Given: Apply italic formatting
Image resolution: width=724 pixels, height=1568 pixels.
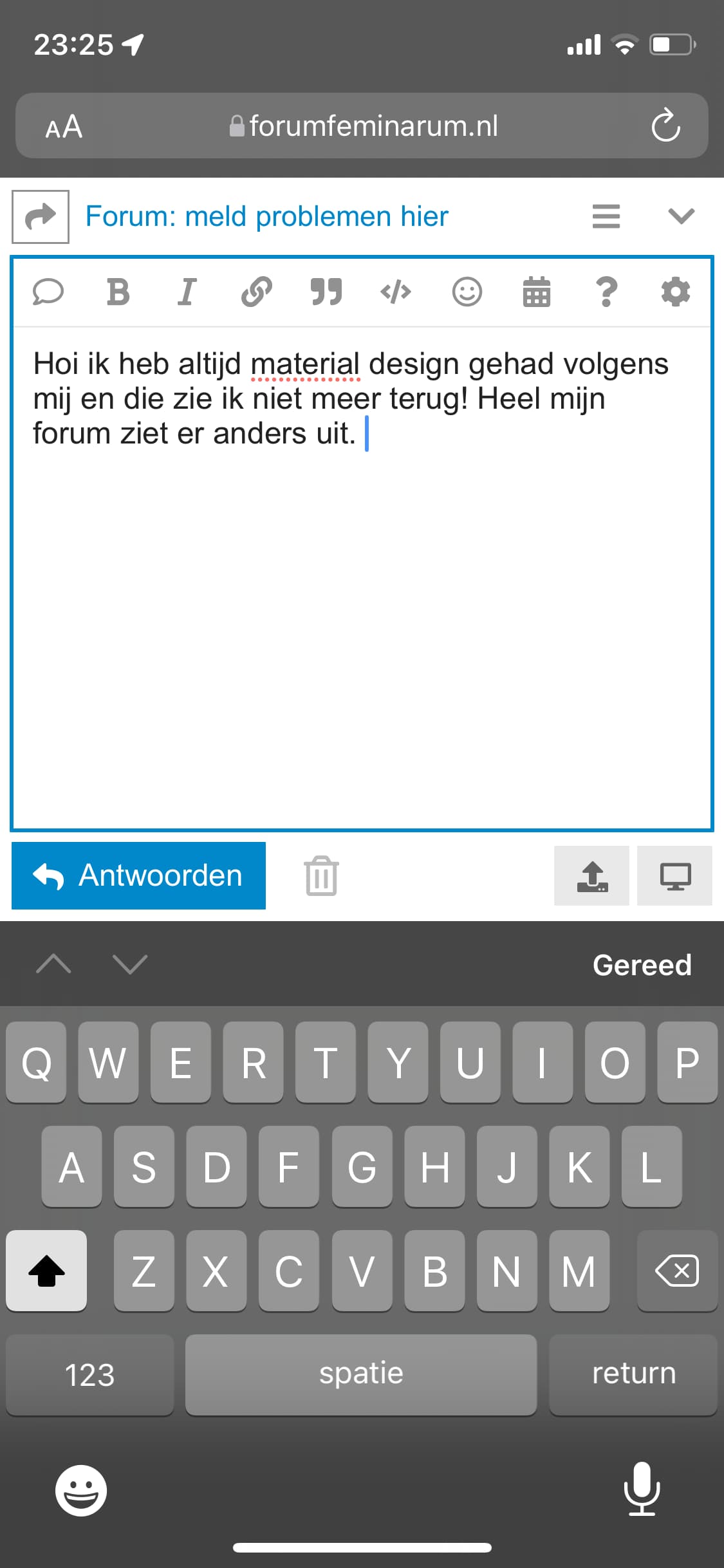Looking at the screenshot, I should [x=187, y=292].
